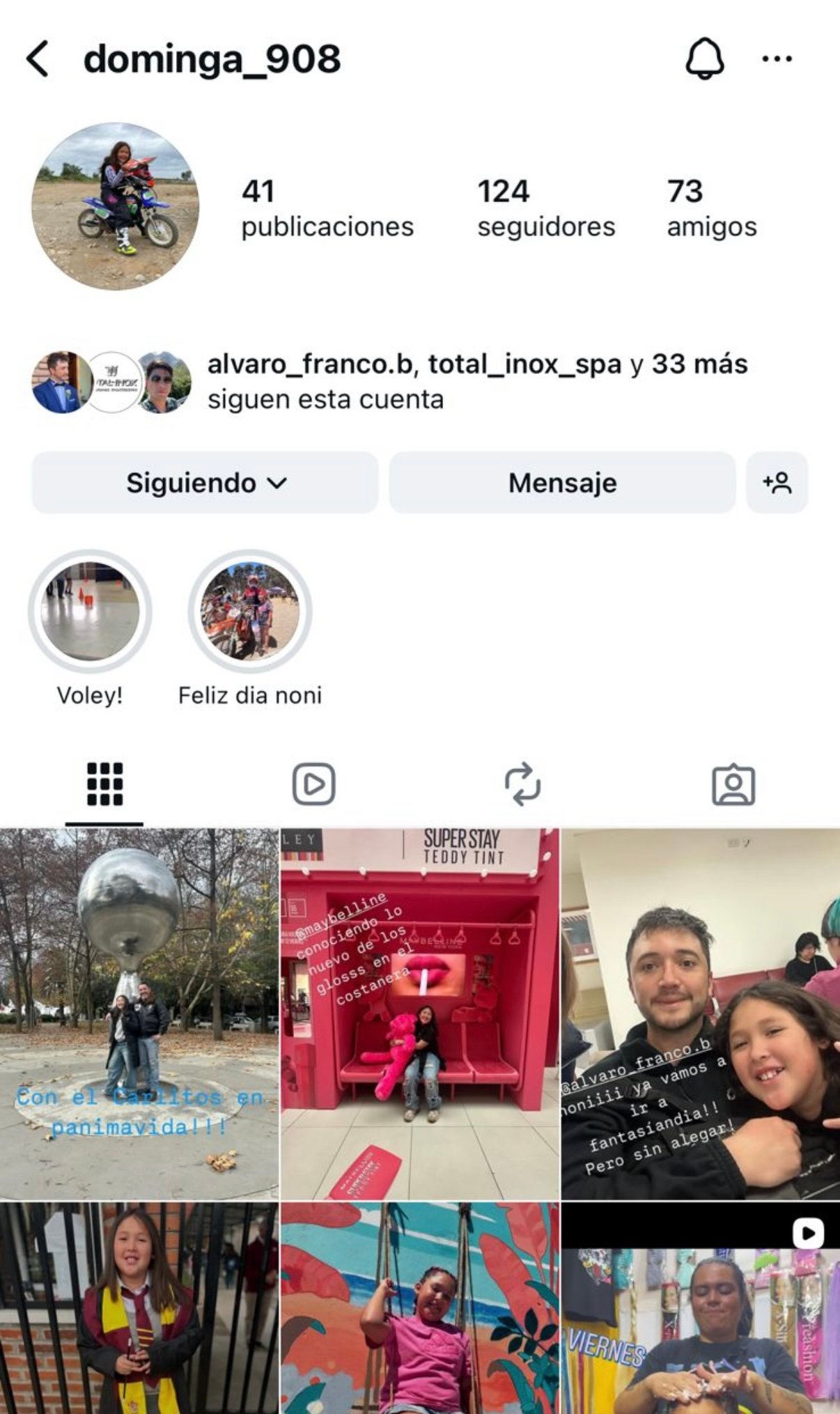Screen dimensions: 840x1414
Task: Open the three-dot overflow menu
Action: [777, 59]
